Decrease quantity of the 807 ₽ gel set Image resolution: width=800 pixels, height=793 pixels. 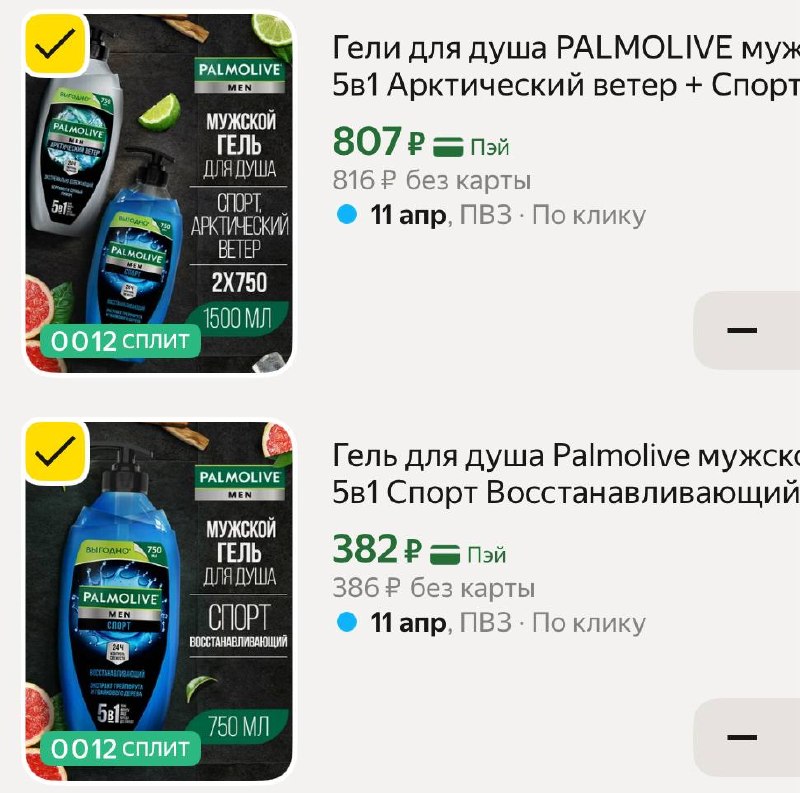click(x=742, y=329)
